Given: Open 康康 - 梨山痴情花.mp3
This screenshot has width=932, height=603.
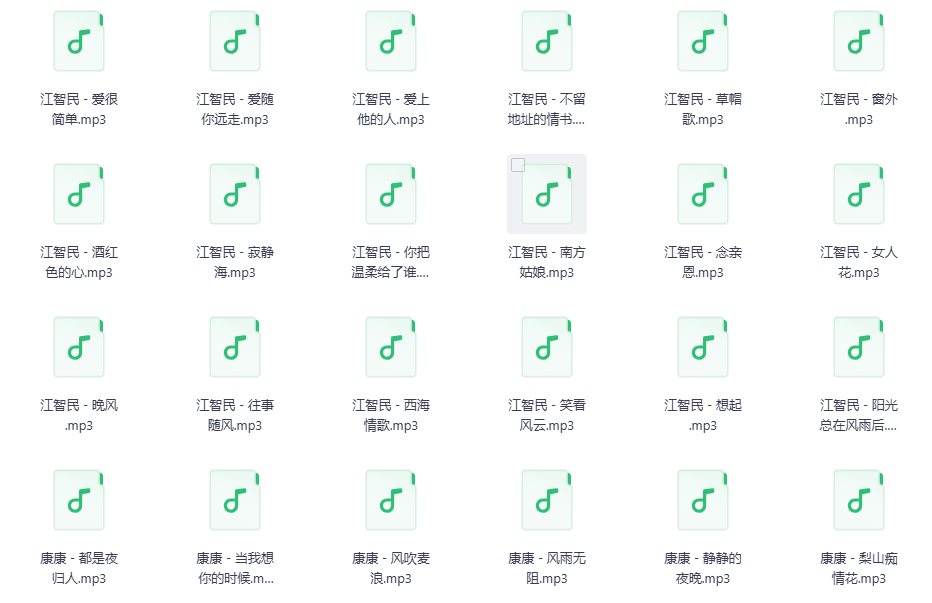Looking at the screenshot, I should click(x=859, y=501).
